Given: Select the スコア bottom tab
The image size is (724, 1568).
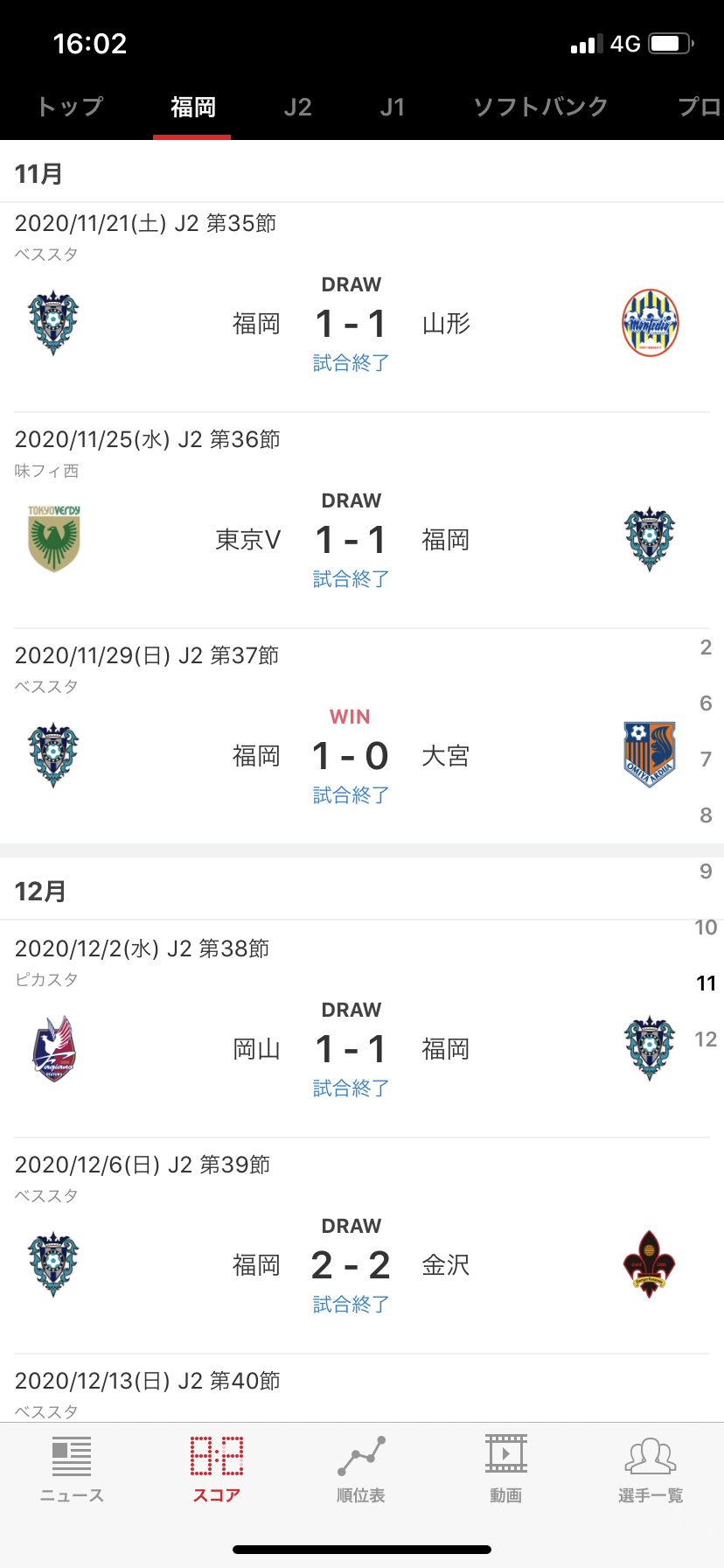Looking at the screenshot, I should pos(216,1470).
